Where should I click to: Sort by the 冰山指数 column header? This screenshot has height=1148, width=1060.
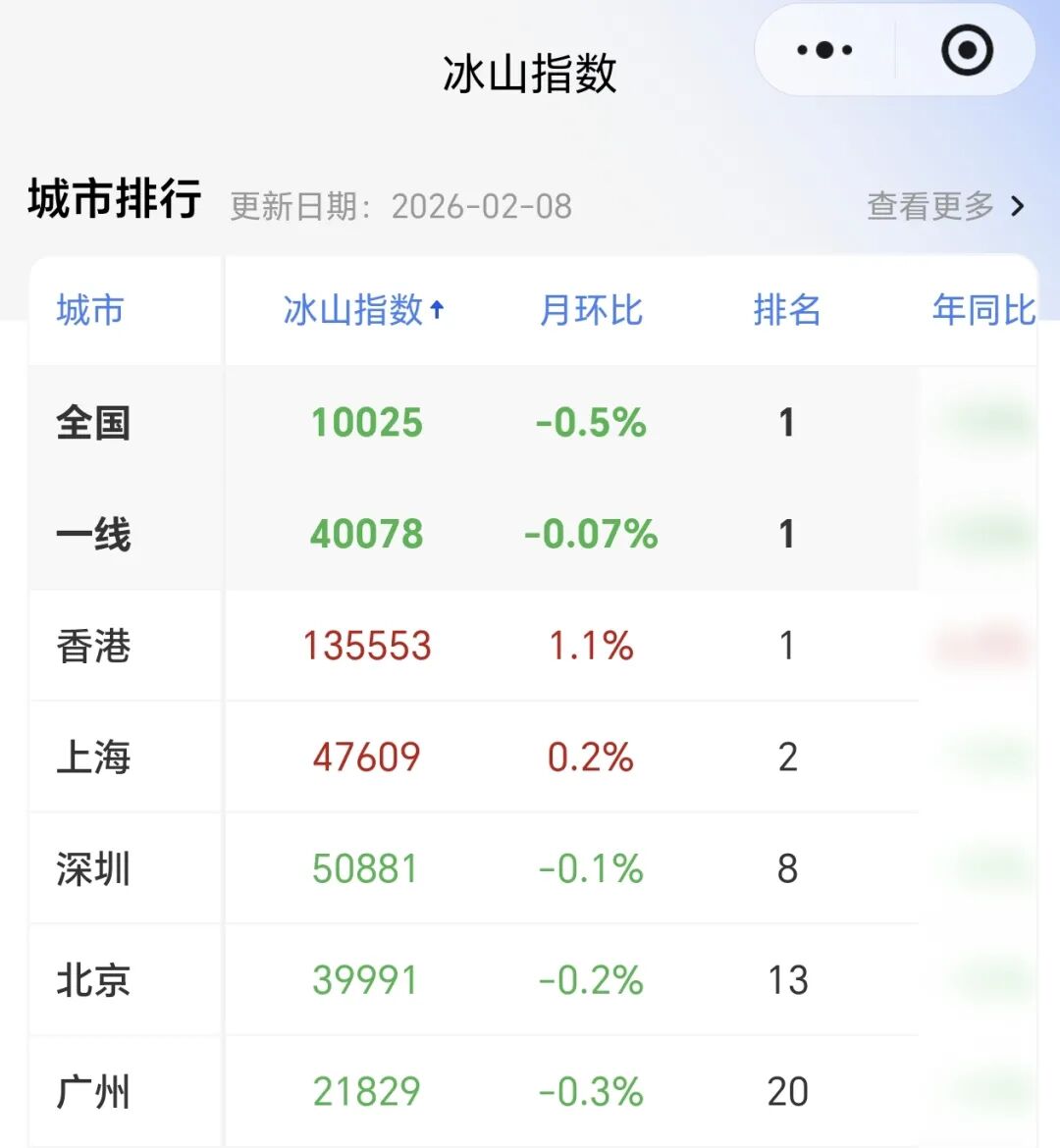point(363,310)
